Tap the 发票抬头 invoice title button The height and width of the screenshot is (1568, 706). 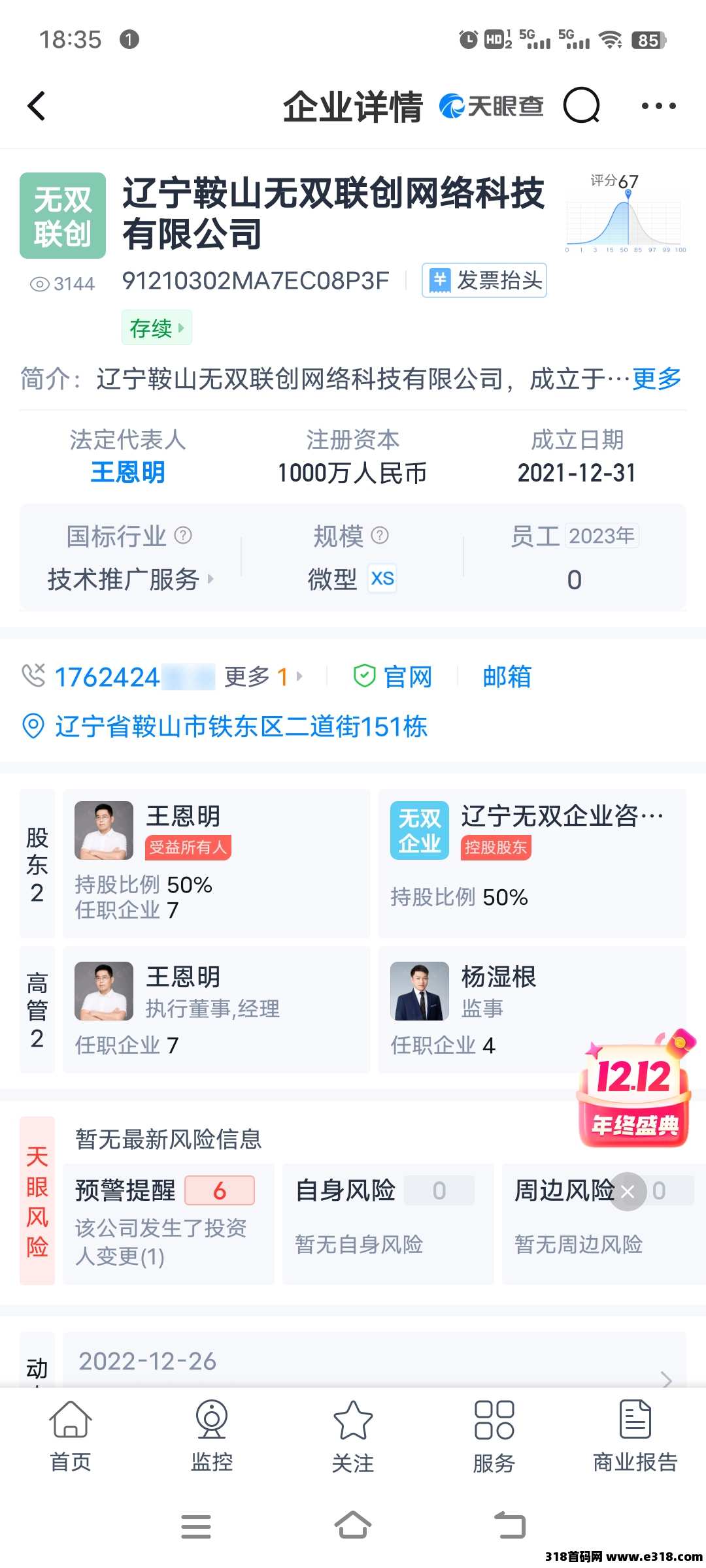point(484,281)
